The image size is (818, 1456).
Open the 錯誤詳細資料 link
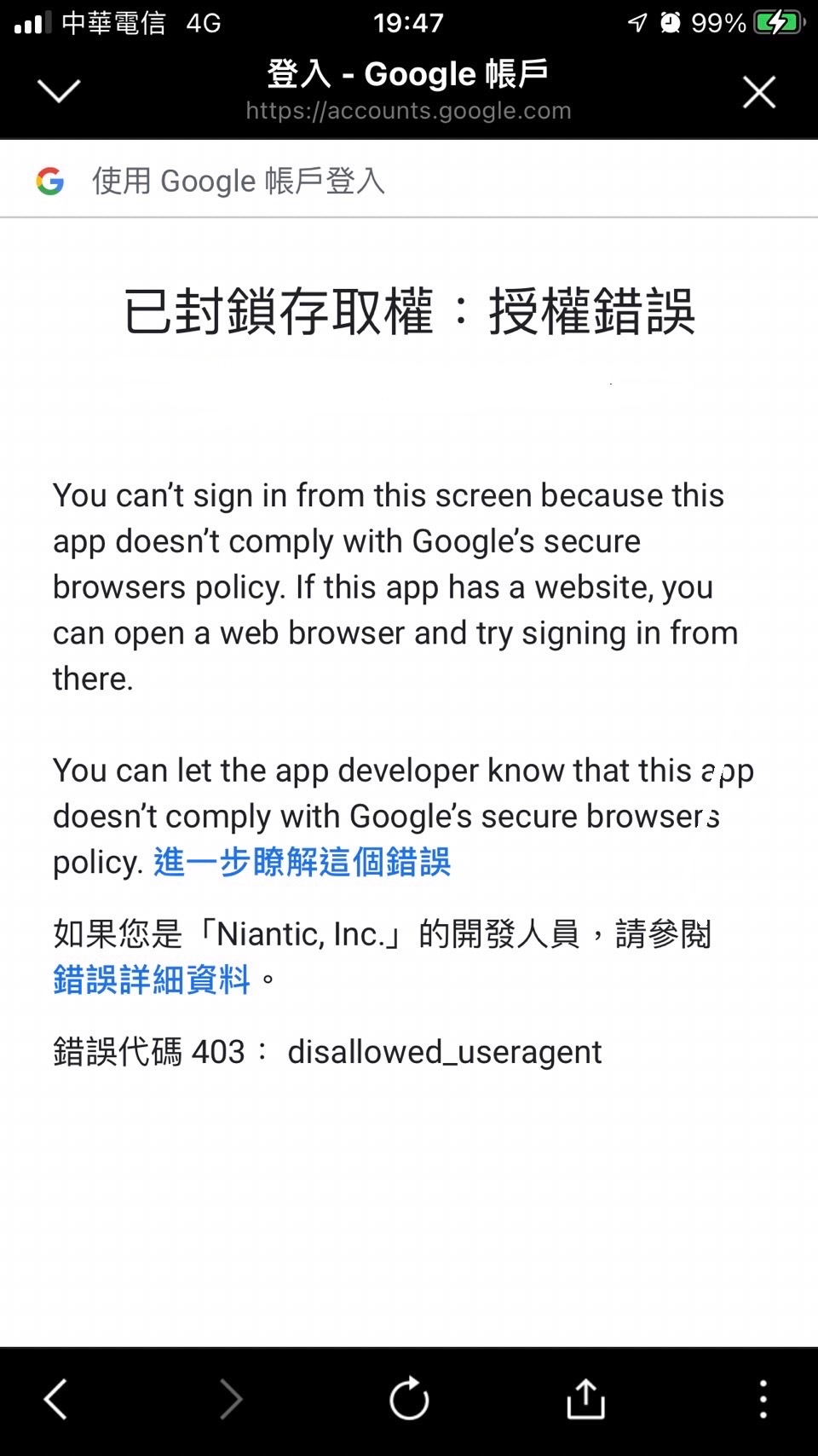coord(152,979)
